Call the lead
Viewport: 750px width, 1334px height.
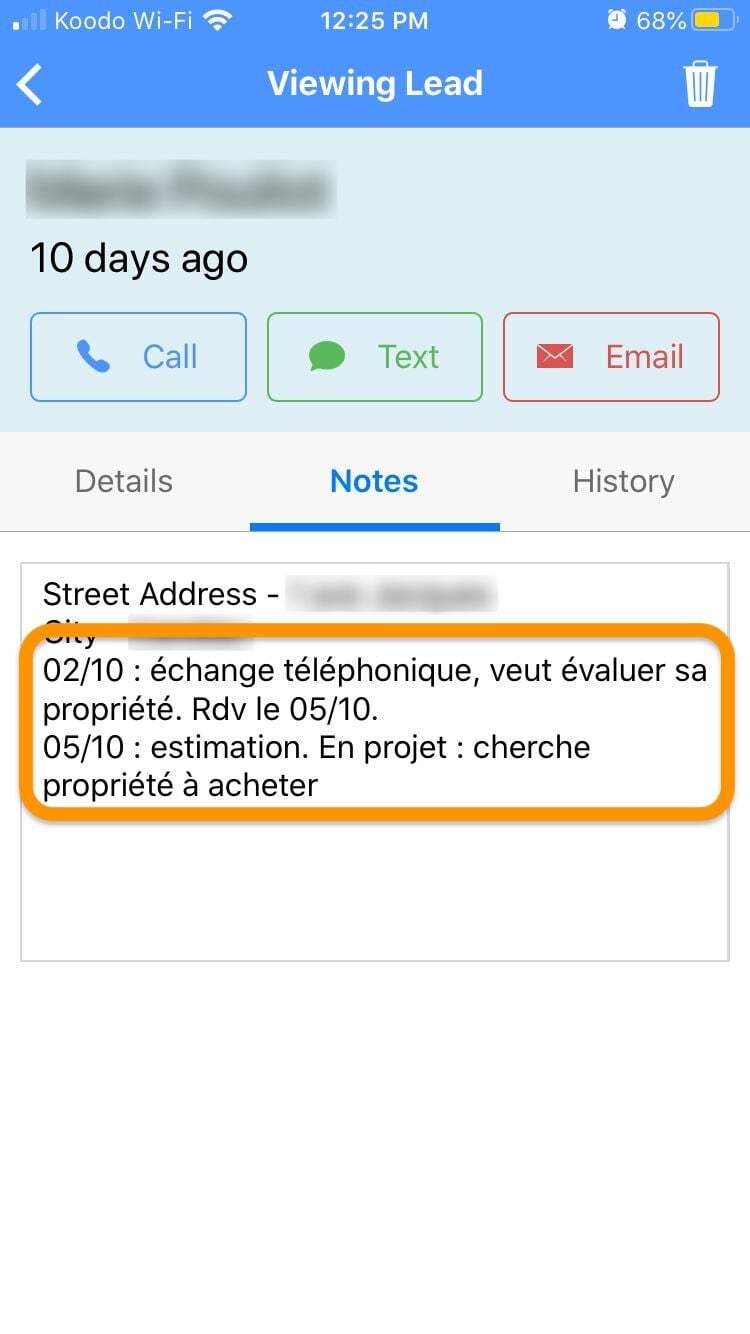coord(138,357)
